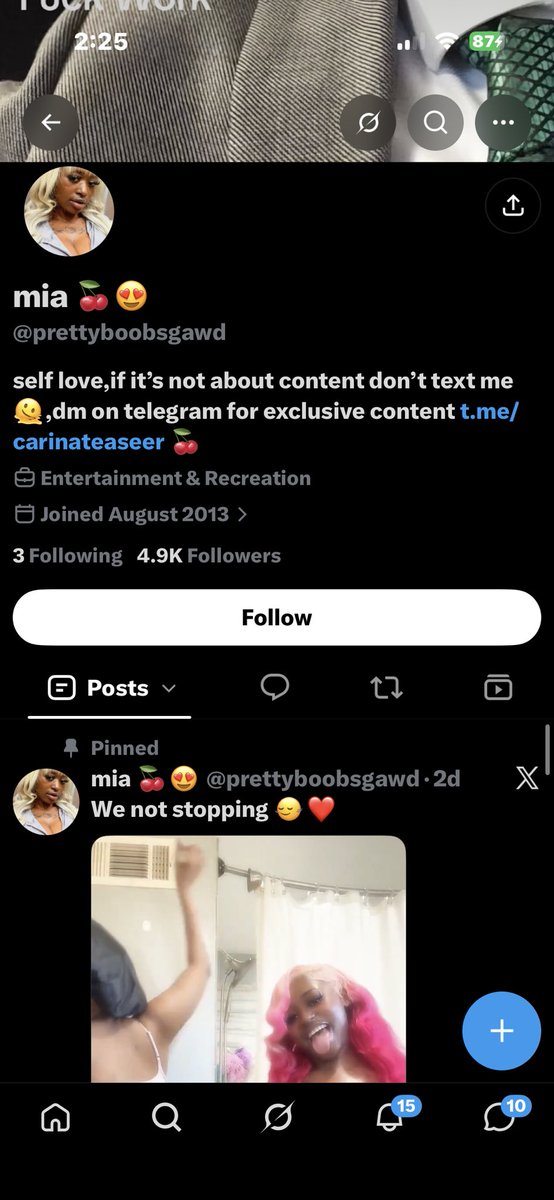Compose a new post

(x=501, y=1031)
